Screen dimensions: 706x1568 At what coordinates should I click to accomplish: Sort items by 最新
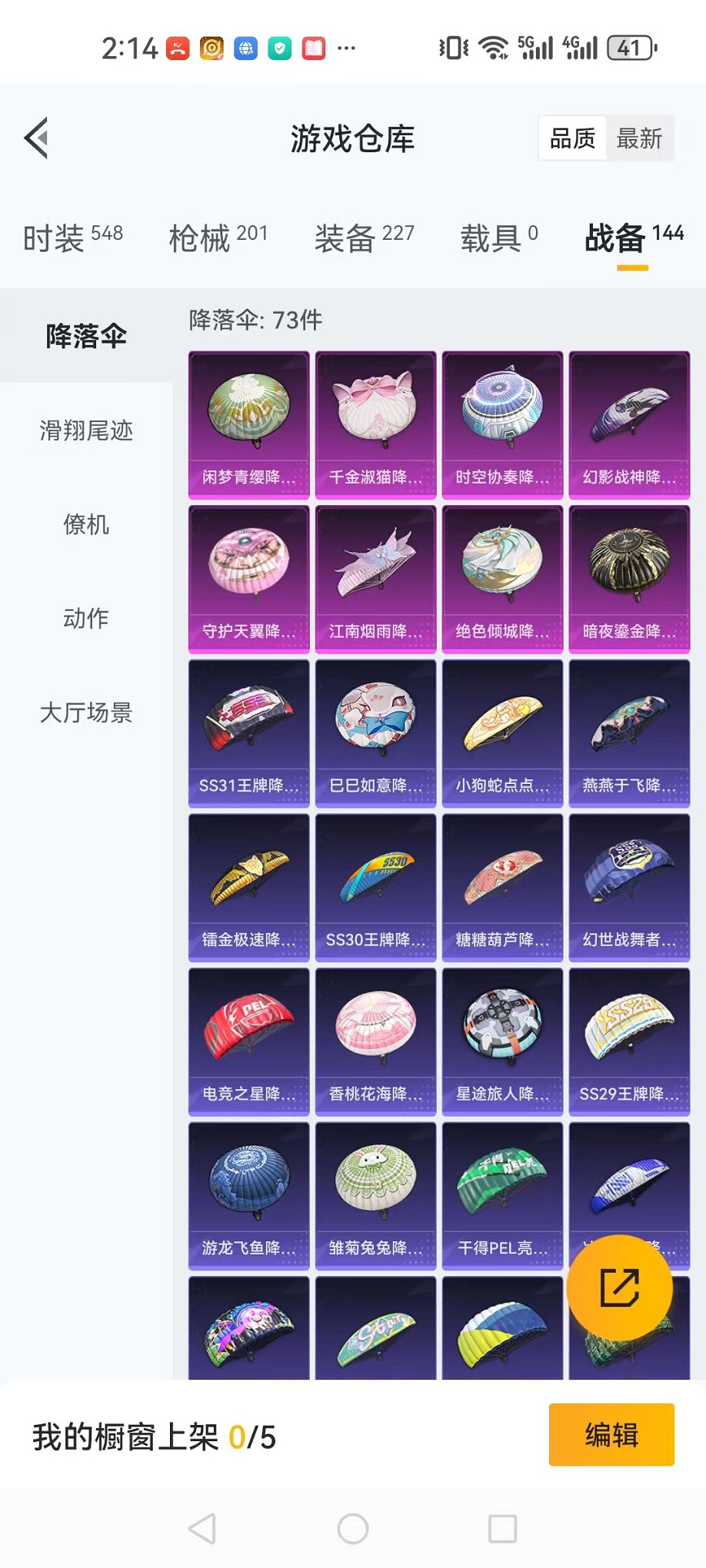point(639,138)
